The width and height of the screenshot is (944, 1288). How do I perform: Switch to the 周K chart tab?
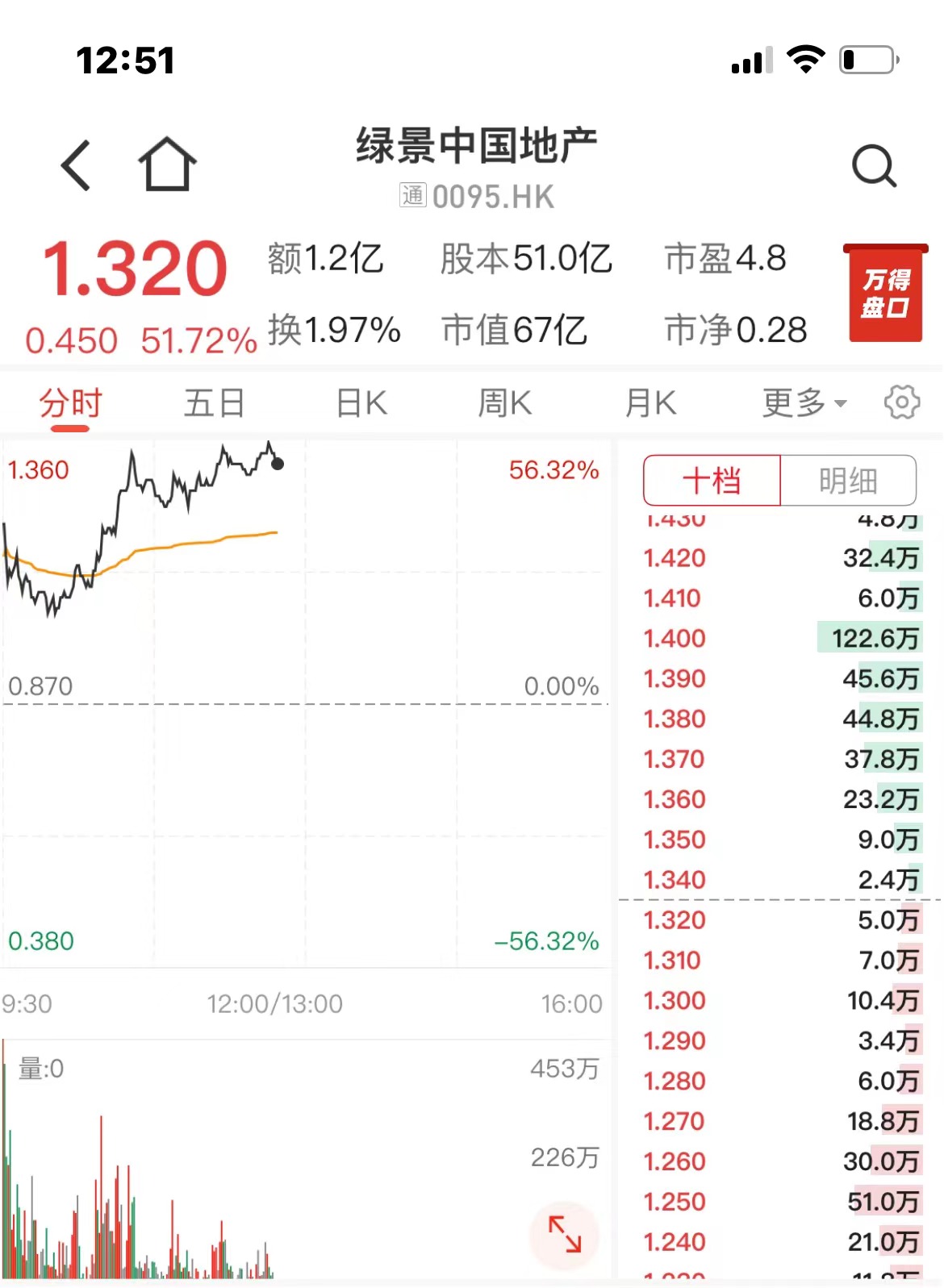tap(505, 402)
